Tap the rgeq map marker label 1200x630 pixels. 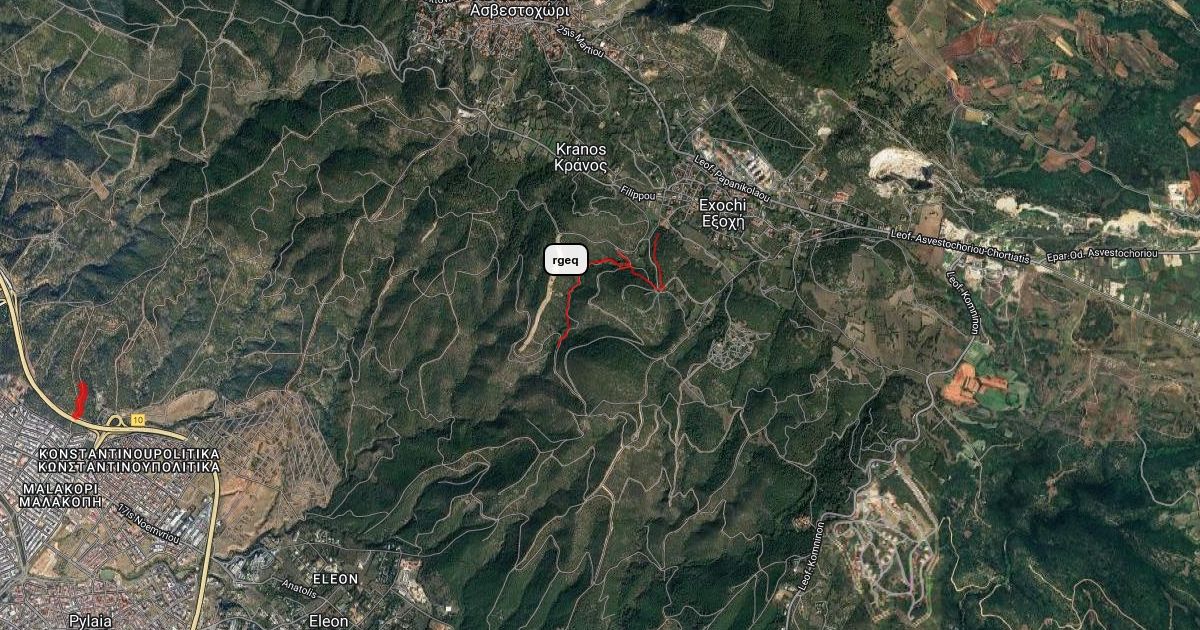click(x=565, y=260)
